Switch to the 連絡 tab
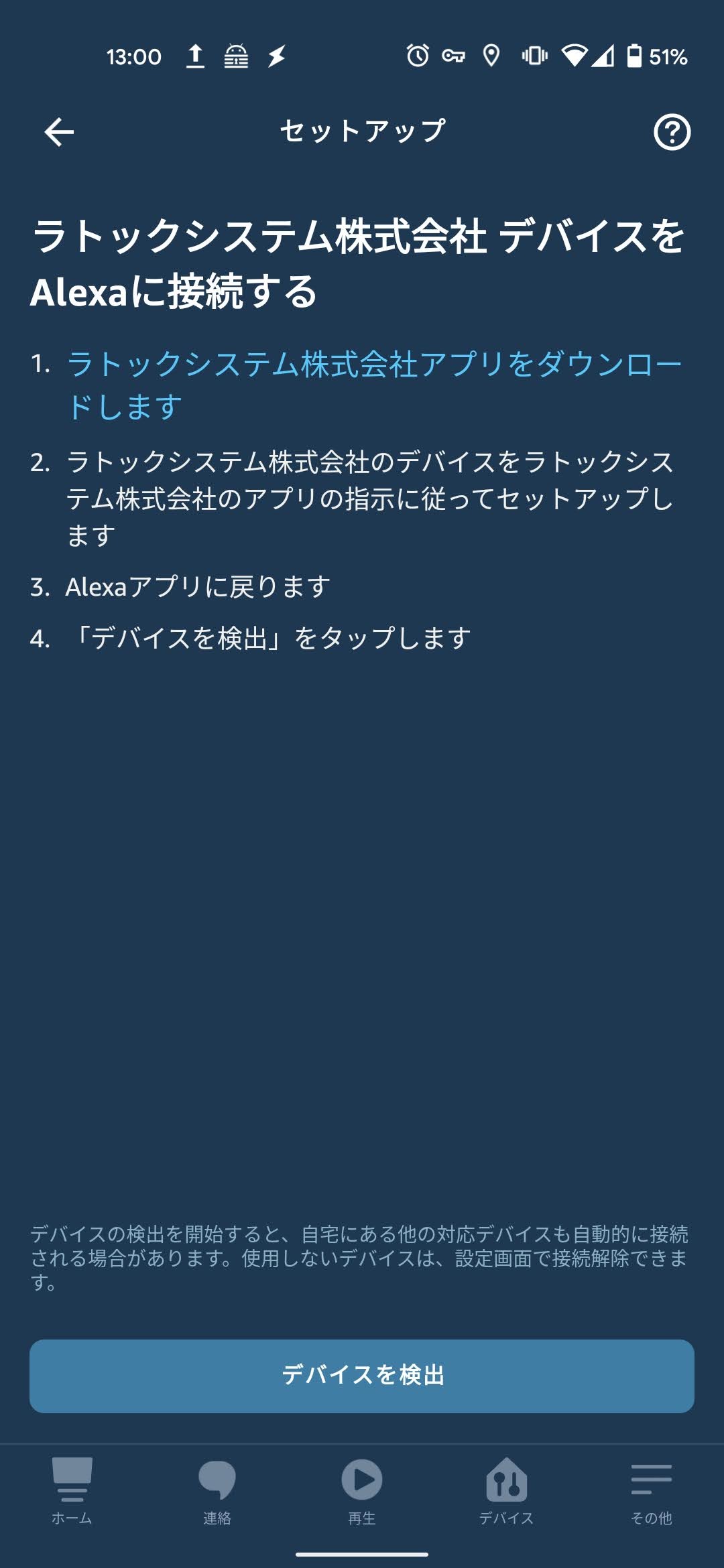 click(x=217, y=1490)
